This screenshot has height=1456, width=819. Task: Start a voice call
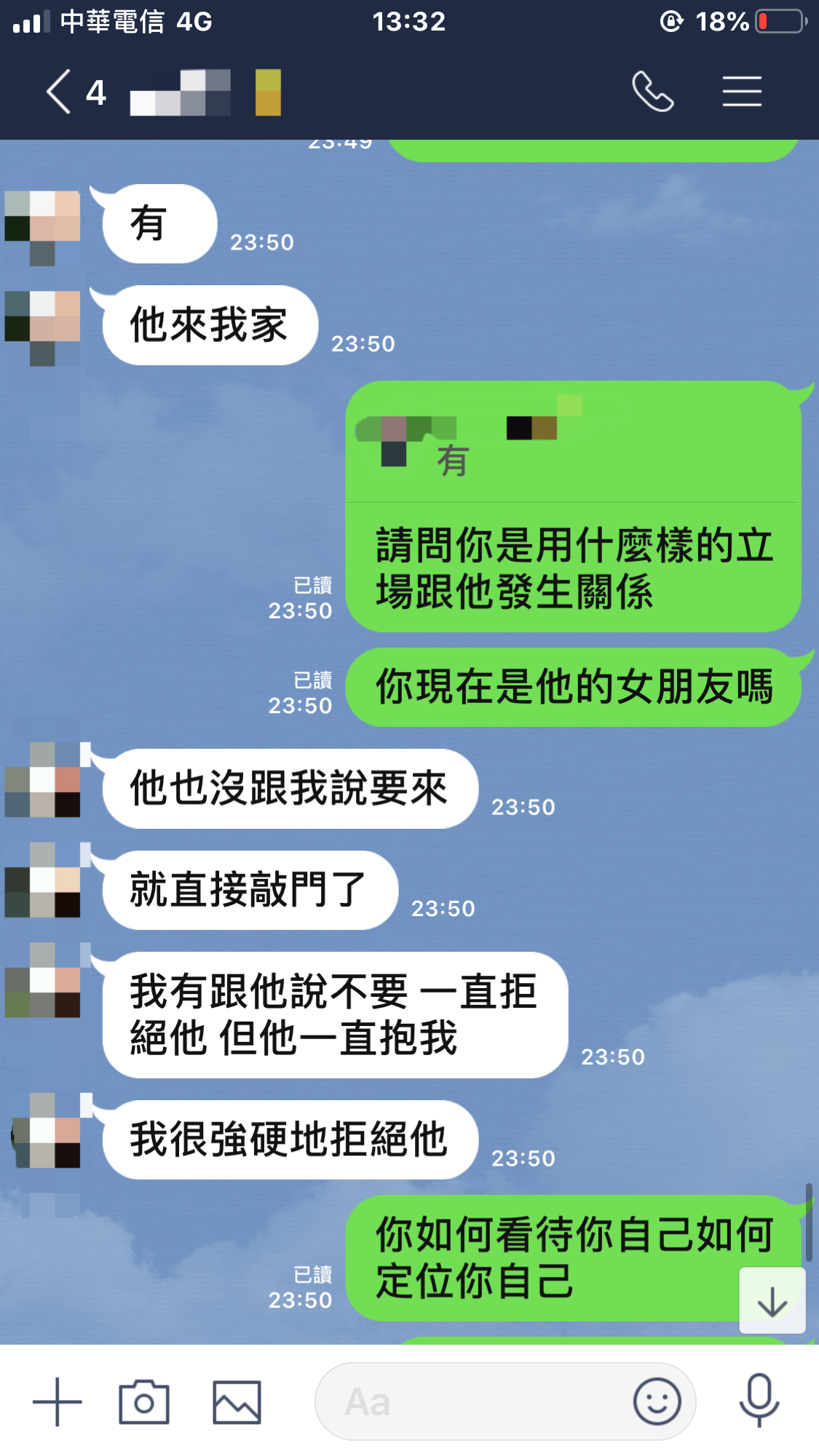652,92
